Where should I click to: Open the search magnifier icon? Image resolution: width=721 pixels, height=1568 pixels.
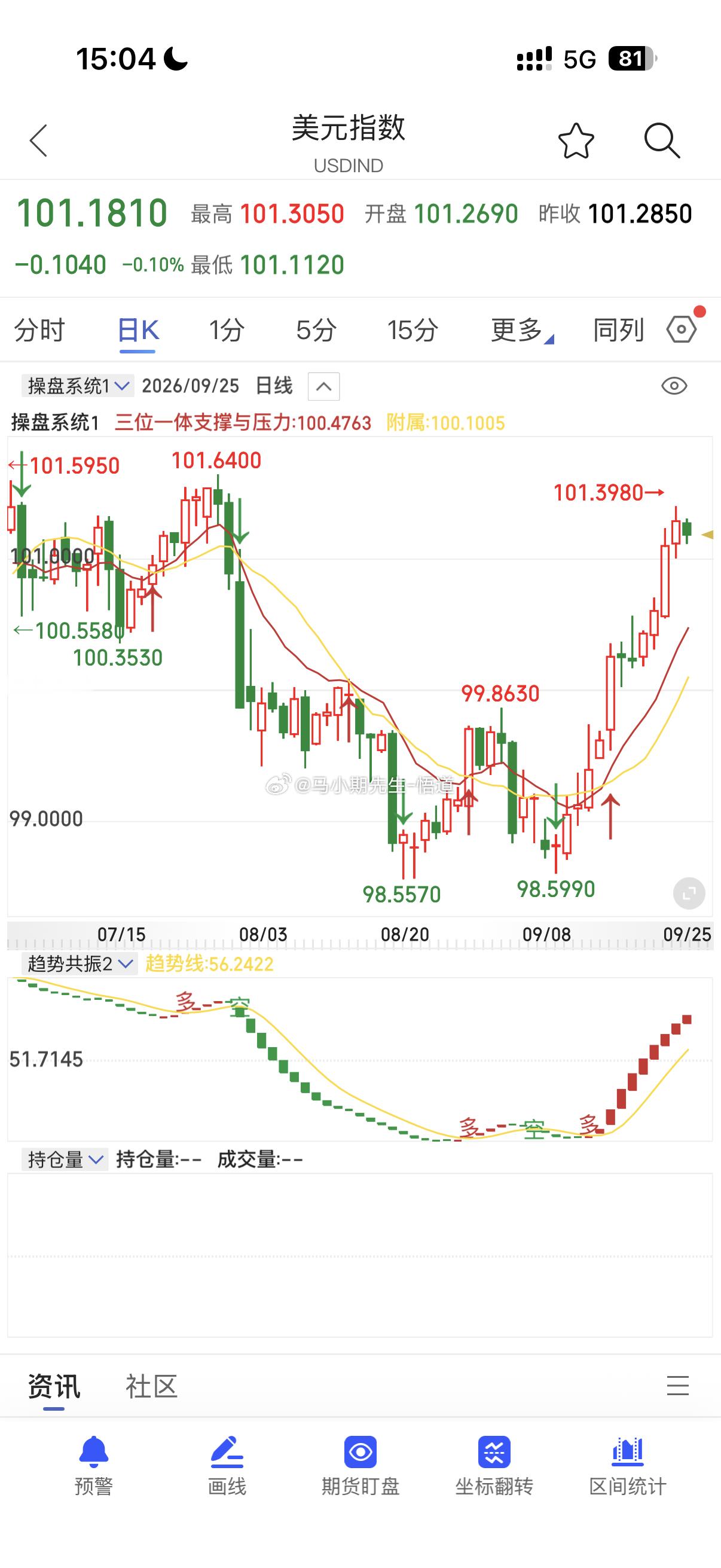click(x=662, y=141)
